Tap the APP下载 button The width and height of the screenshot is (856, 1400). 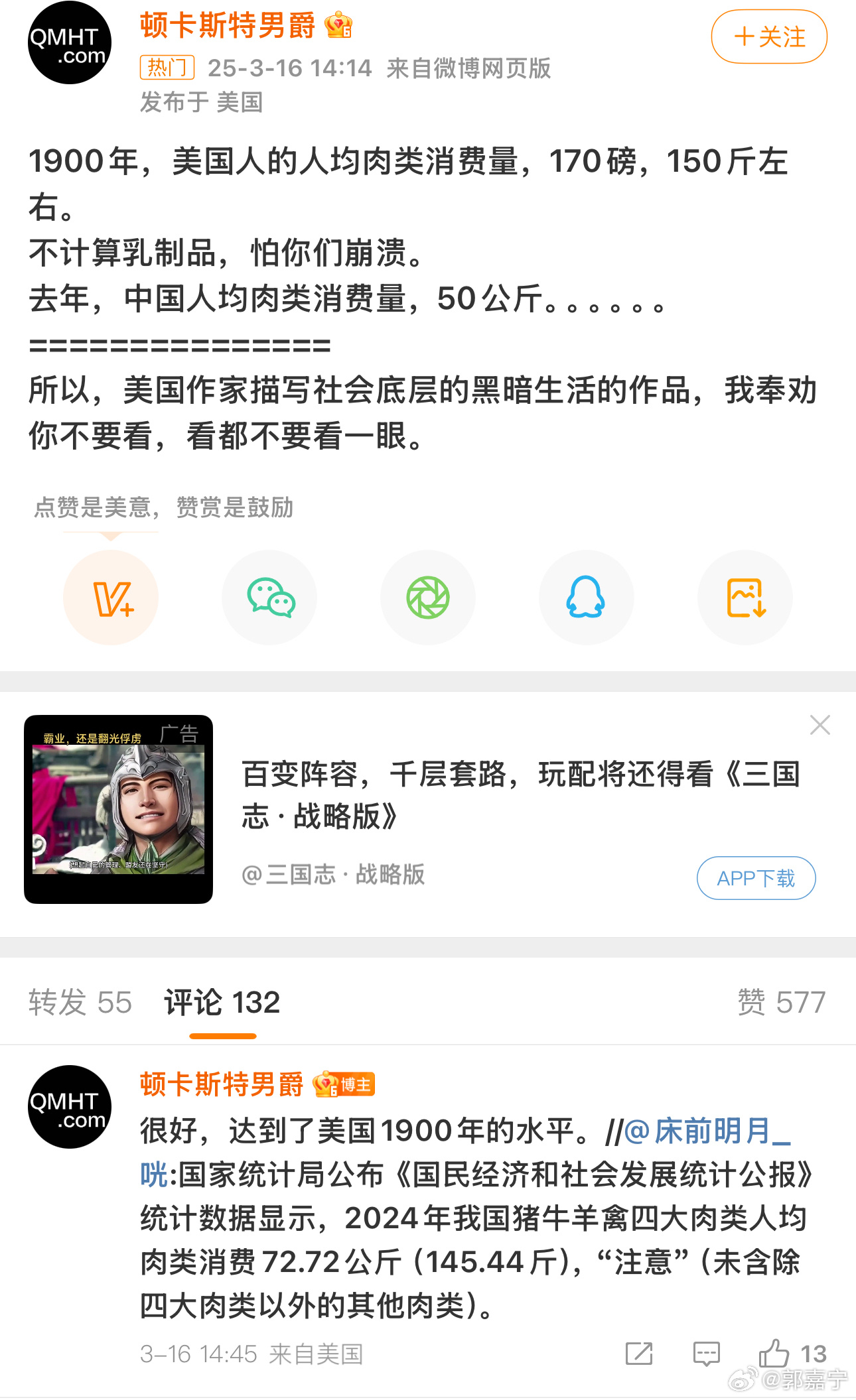click(x=756, y=878)
